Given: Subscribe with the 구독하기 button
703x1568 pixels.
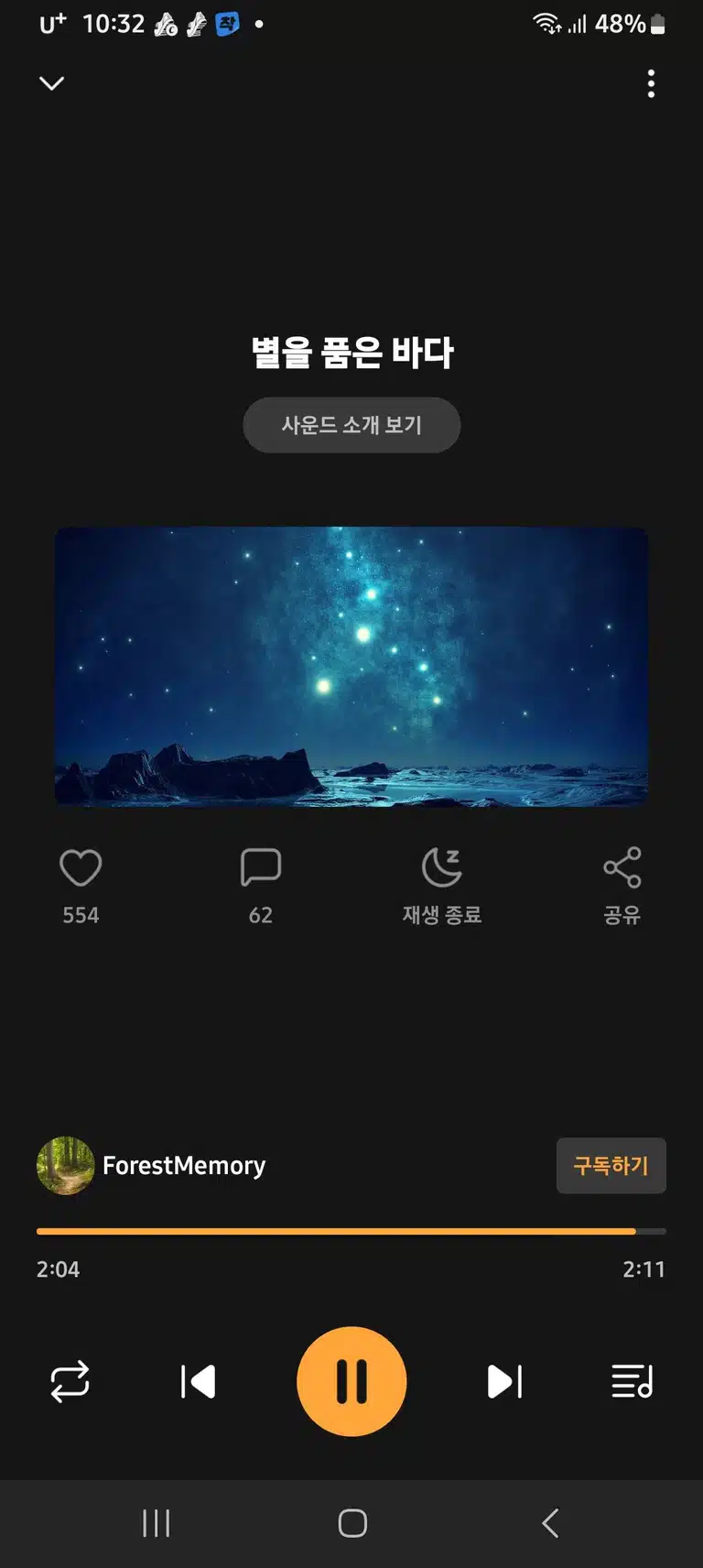Looking at the screenshot, I should [611, 1165].
